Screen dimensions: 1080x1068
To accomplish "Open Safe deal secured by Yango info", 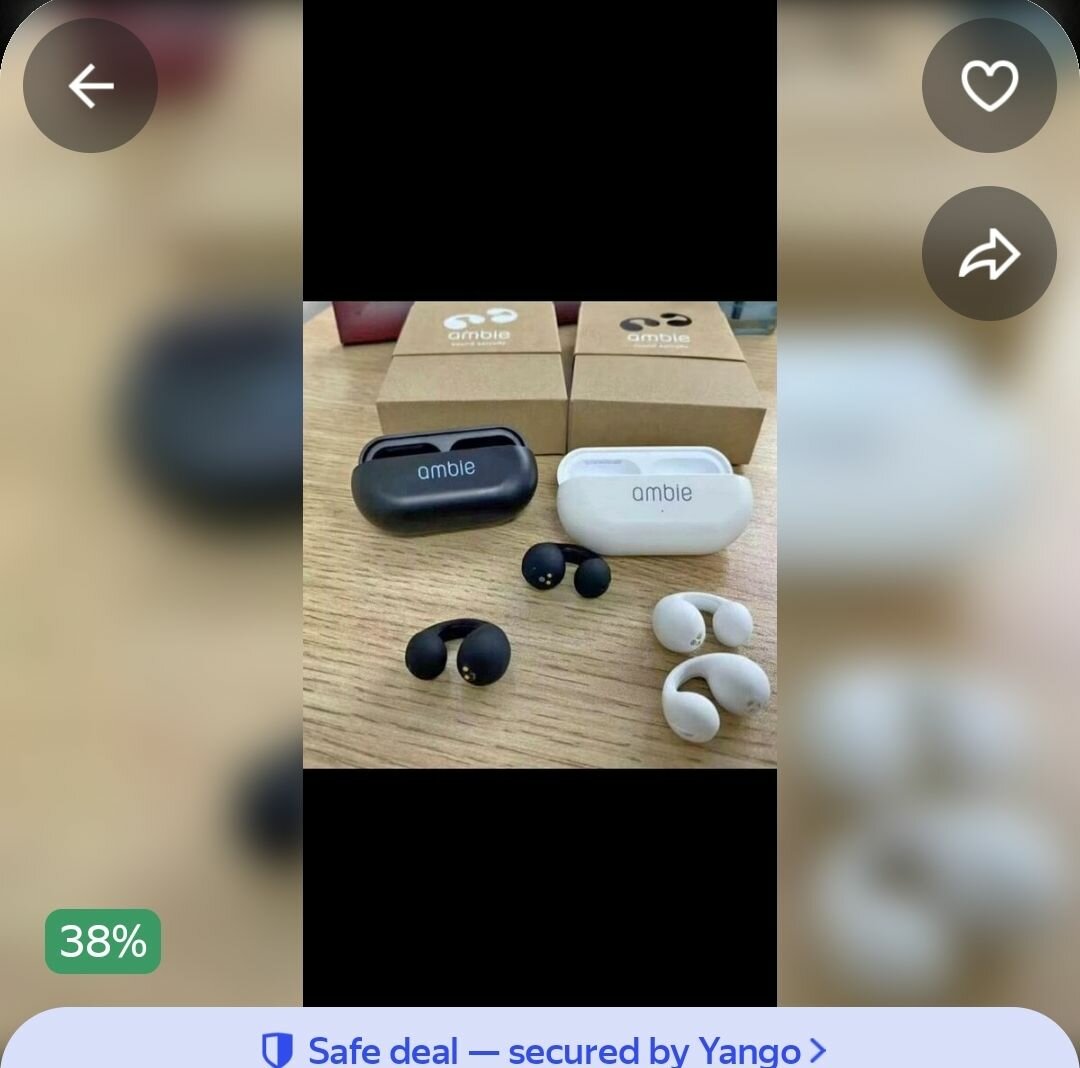I will pyautogui.click(x=544, y=1049).
